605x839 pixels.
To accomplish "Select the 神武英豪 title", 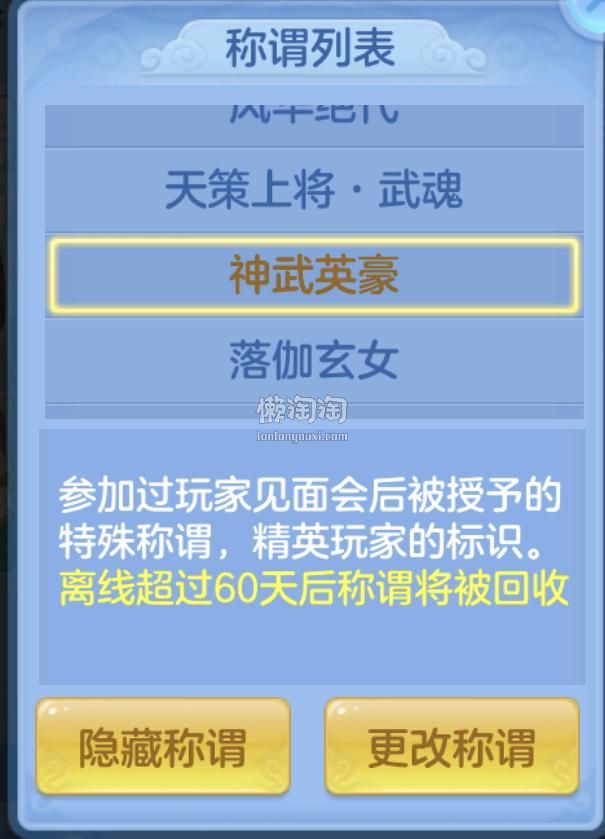I will click(x=313, y=276).
